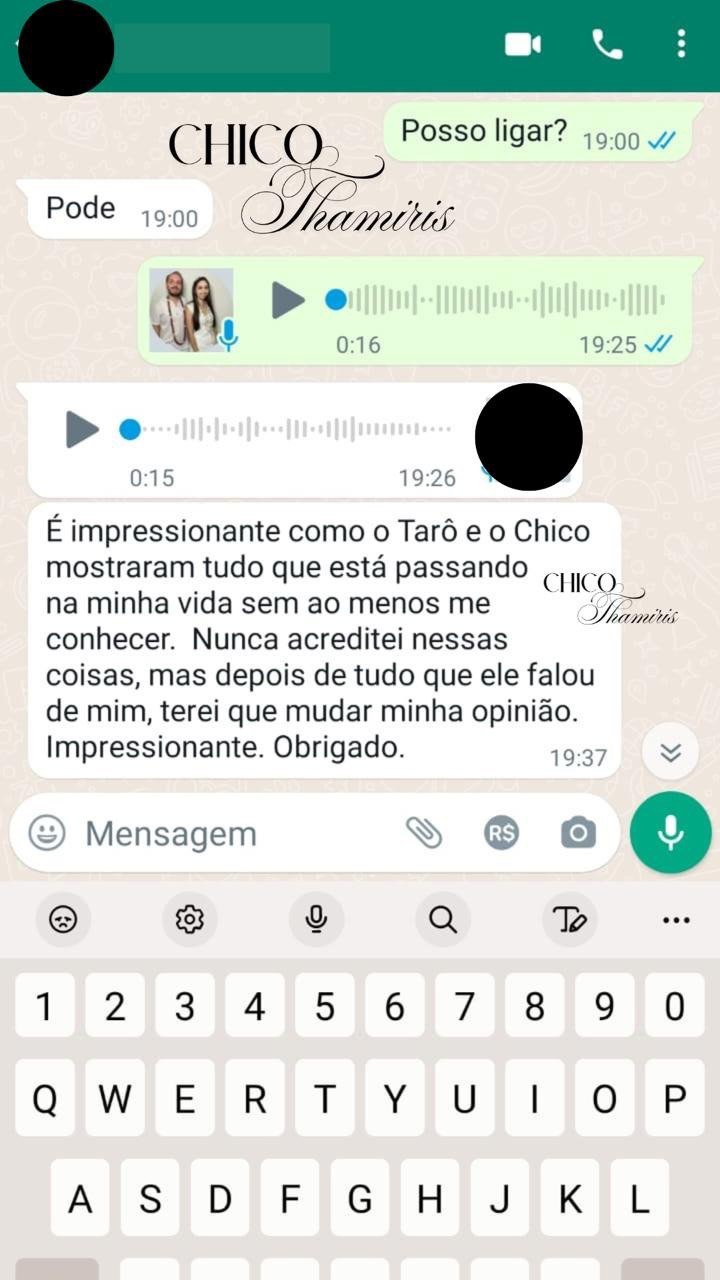Focus the Mensagem text field

tap(230, 833)
